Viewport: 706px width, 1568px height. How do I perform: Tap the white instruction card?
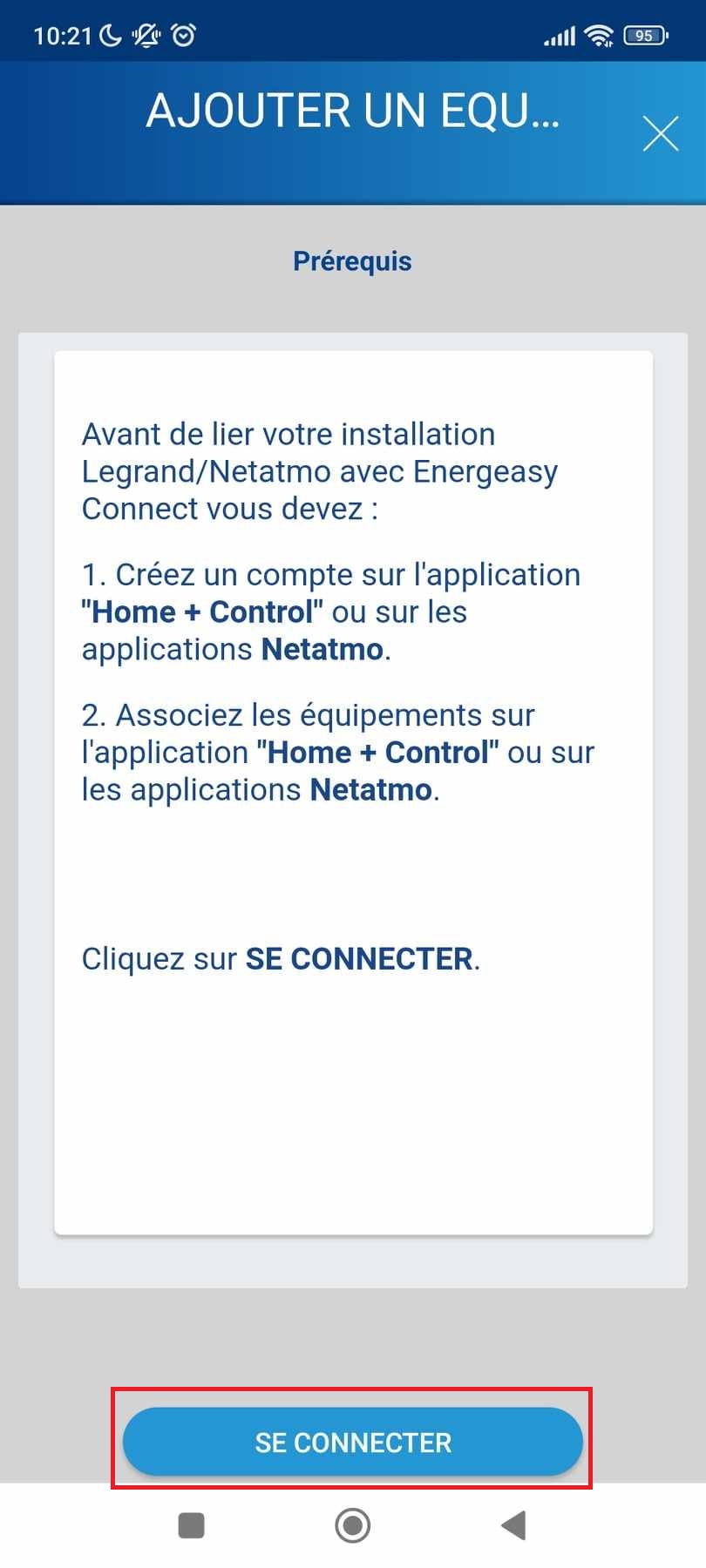pyautogui.click(x=353, y=1089)
